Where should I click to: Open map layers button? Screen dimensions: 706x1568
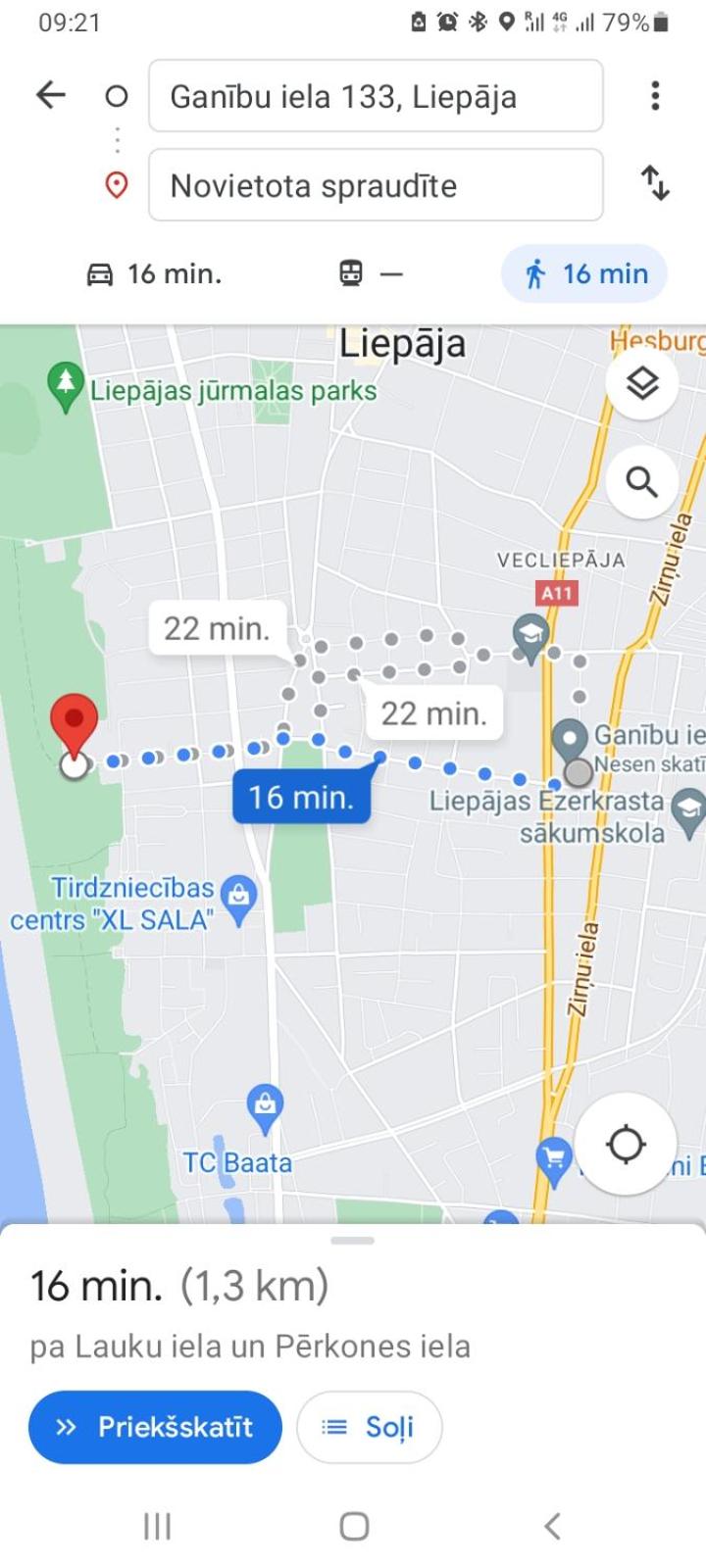pos(641,383)
